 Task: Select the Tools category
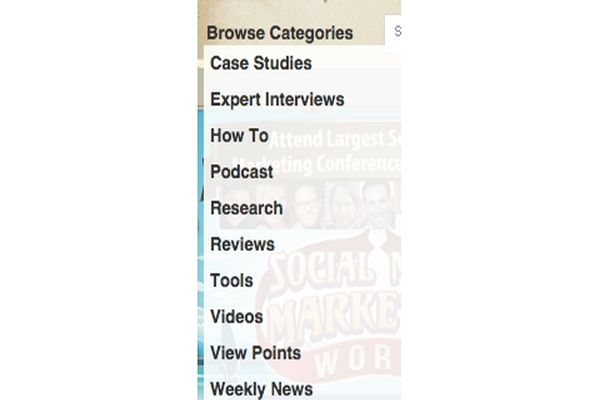(x=231, y=280)
